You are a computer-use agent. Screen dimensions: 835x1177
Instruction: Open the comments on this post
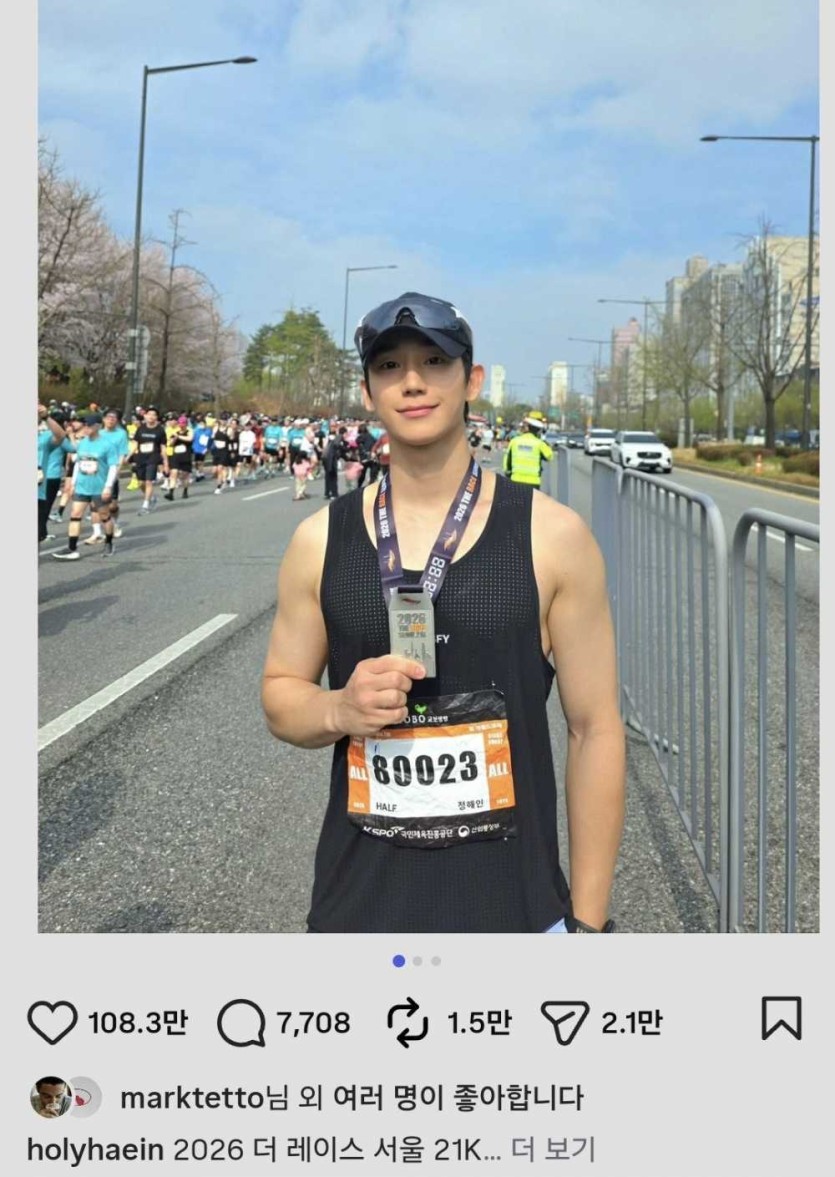241,1022
